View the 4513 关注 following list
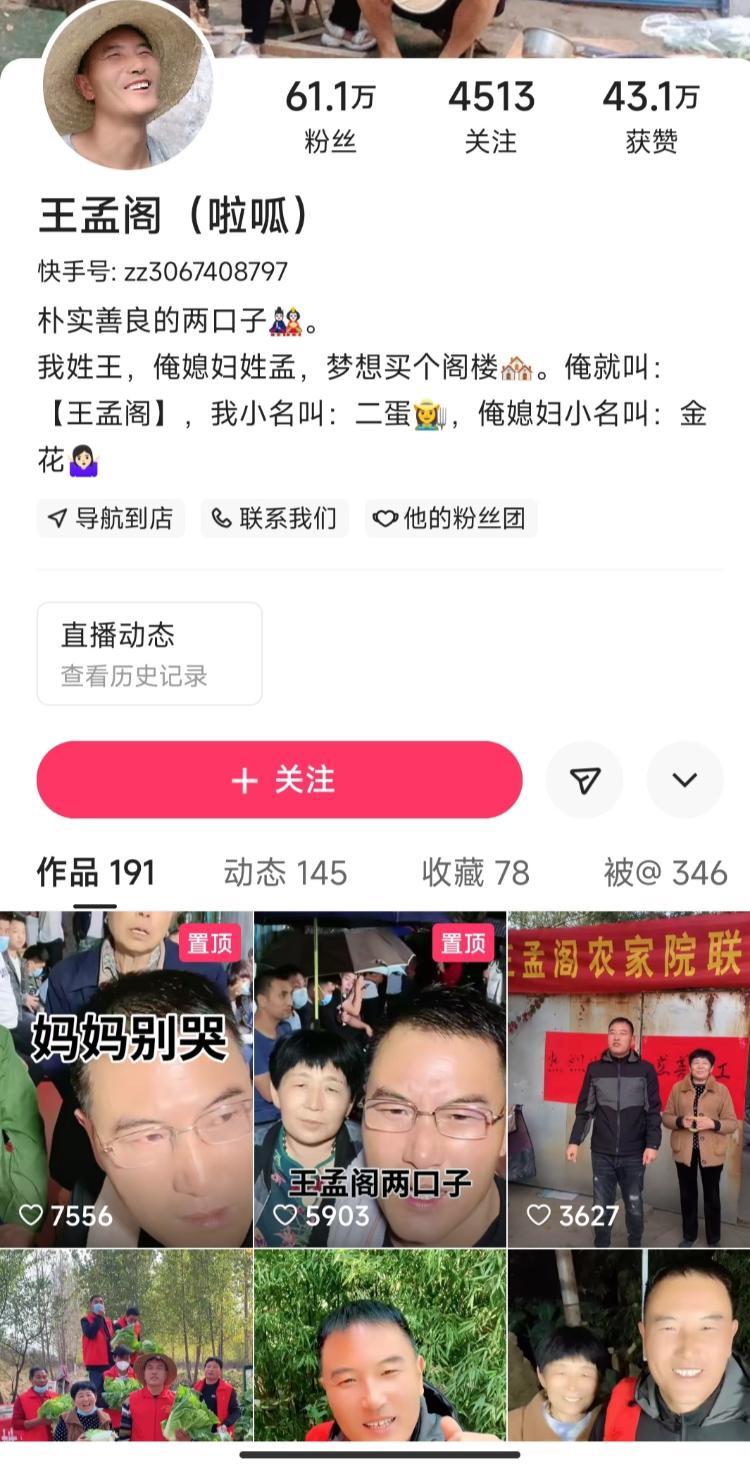This screenshot has width=750, height=1472. tap(491, 116)
